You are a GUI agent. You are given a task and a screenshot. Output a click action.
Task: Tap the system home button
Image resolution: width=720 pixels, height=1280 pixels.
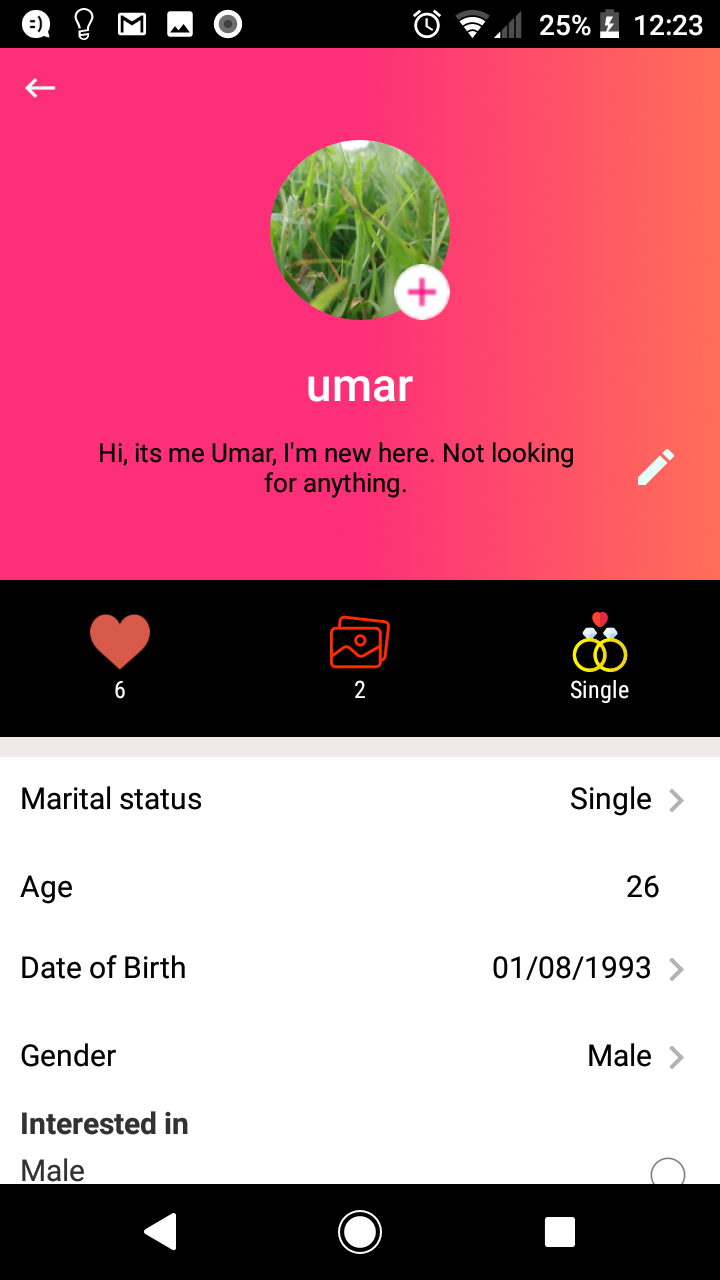(360, 1232)
